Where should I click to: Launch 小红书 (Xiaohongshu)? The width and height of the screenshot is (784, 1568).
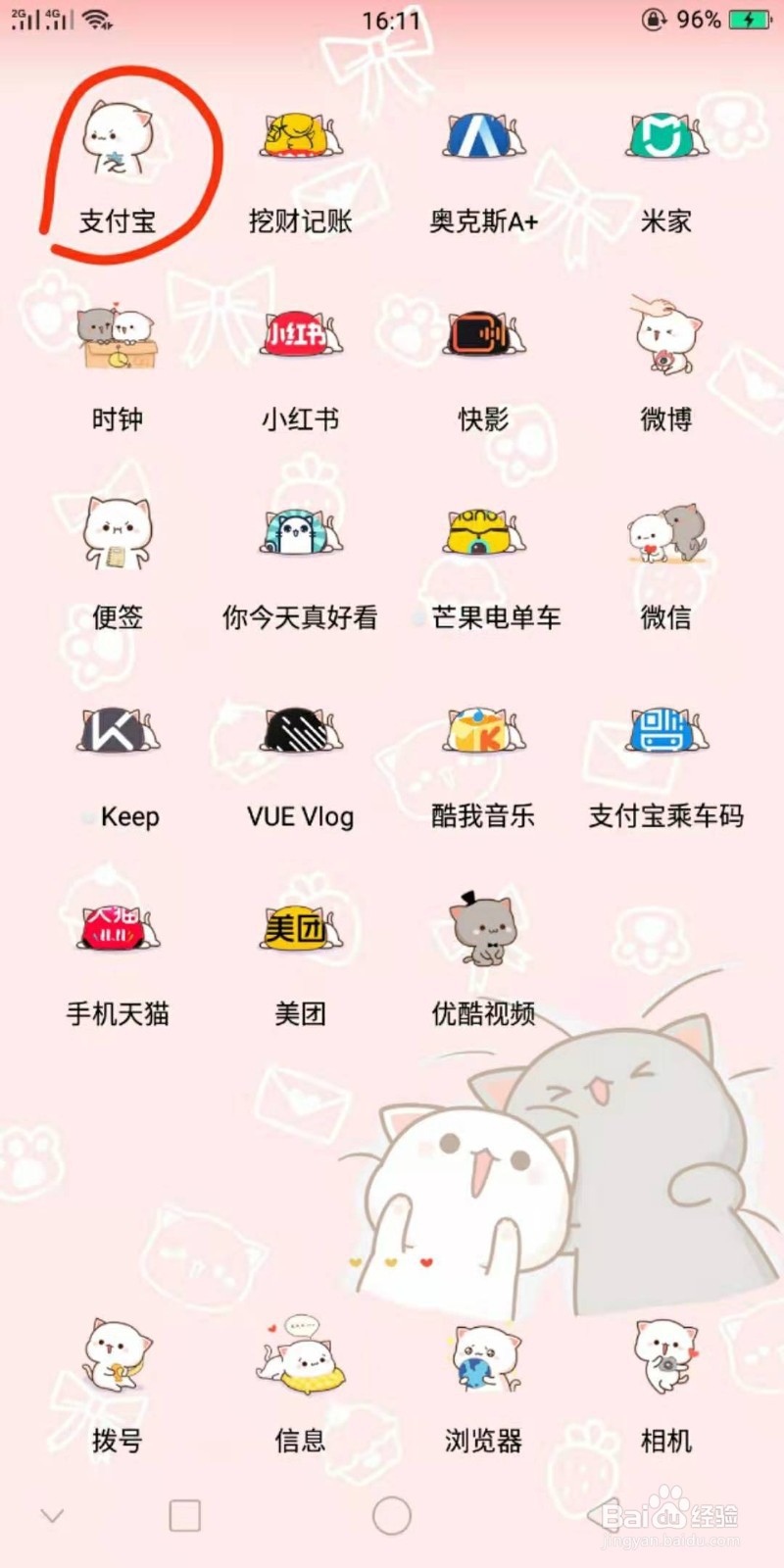tap(300, 338)
